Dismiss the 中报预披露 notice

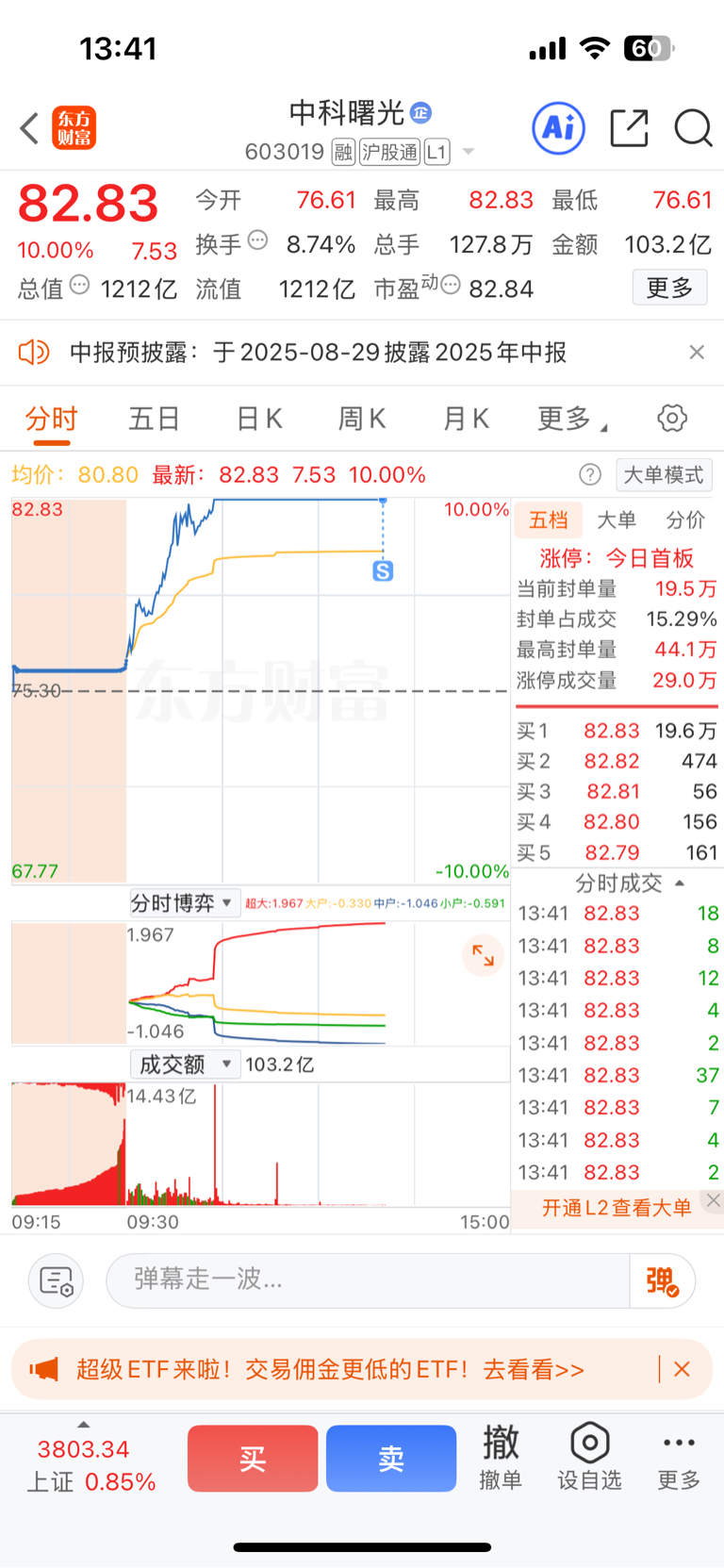point(697,352)
